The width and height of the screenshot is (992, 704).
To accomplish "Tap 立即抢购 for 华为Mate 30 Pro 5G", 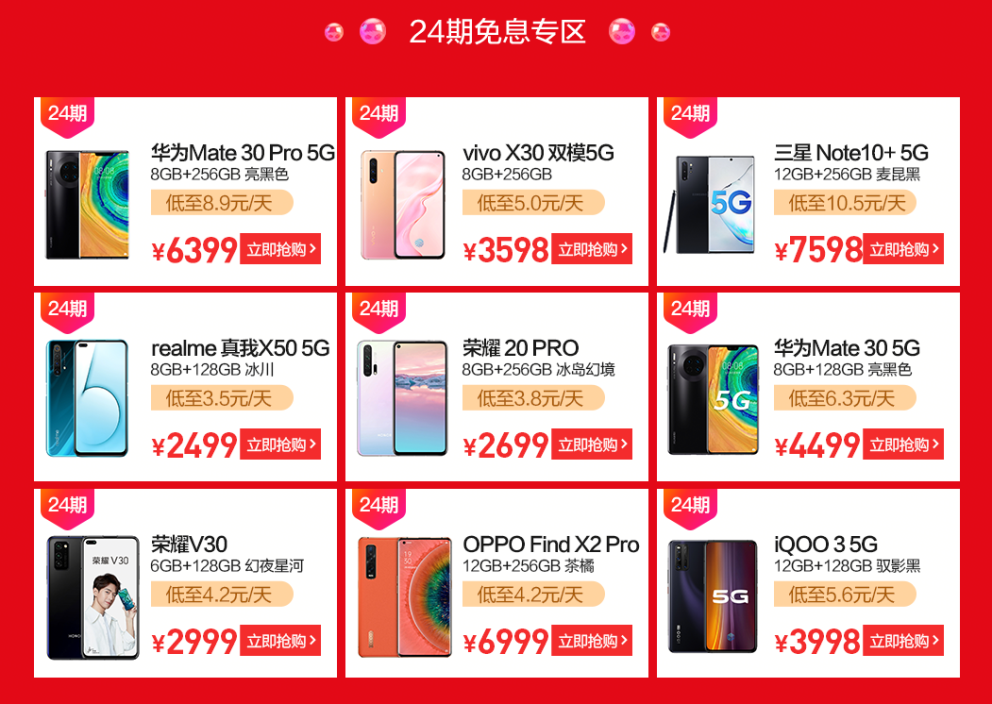I will pyautogui.click(x=280, y=249).
